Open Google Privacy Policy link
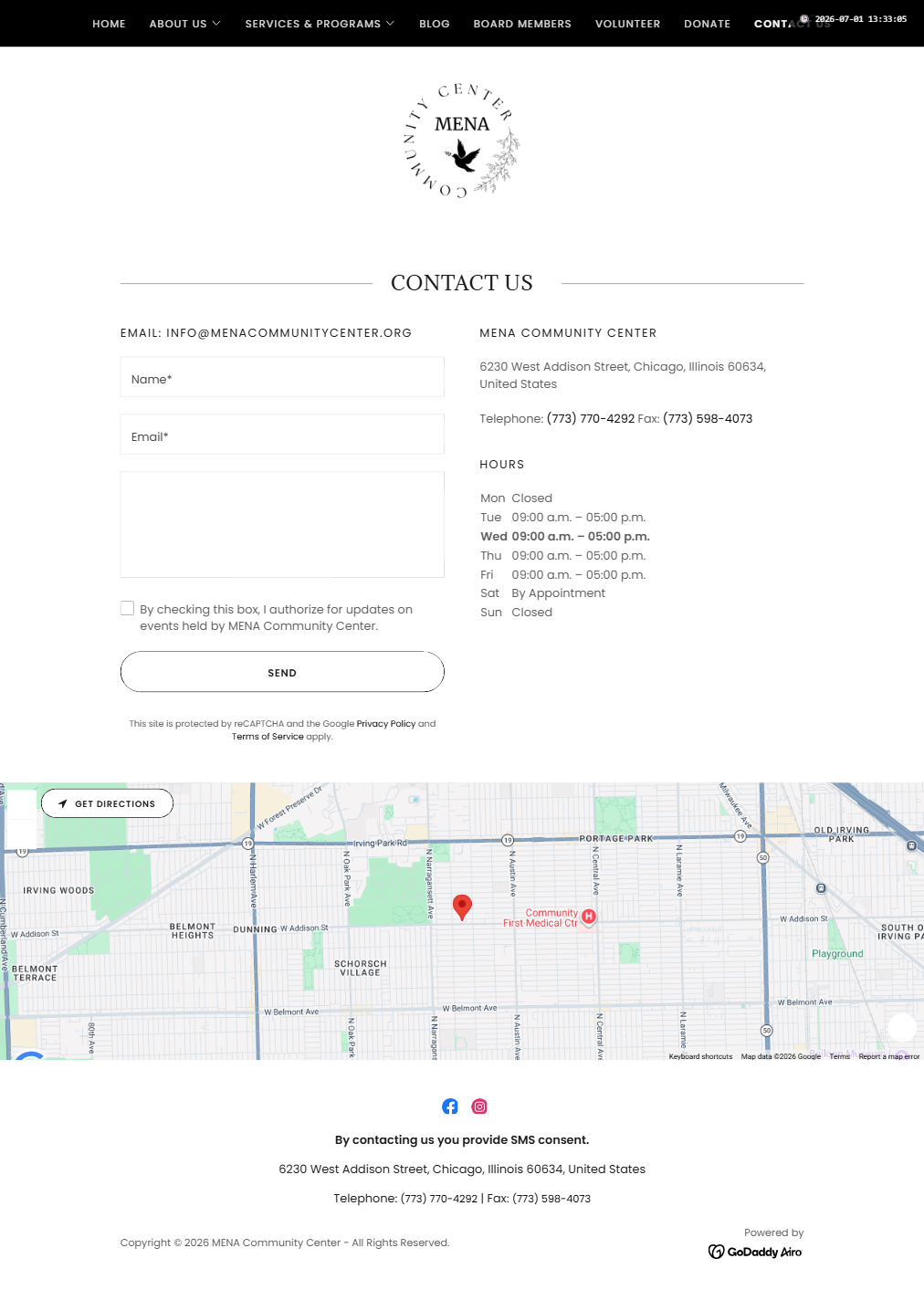The height and width of the screenshot is (1290, 924). click(x=386, y=724)
